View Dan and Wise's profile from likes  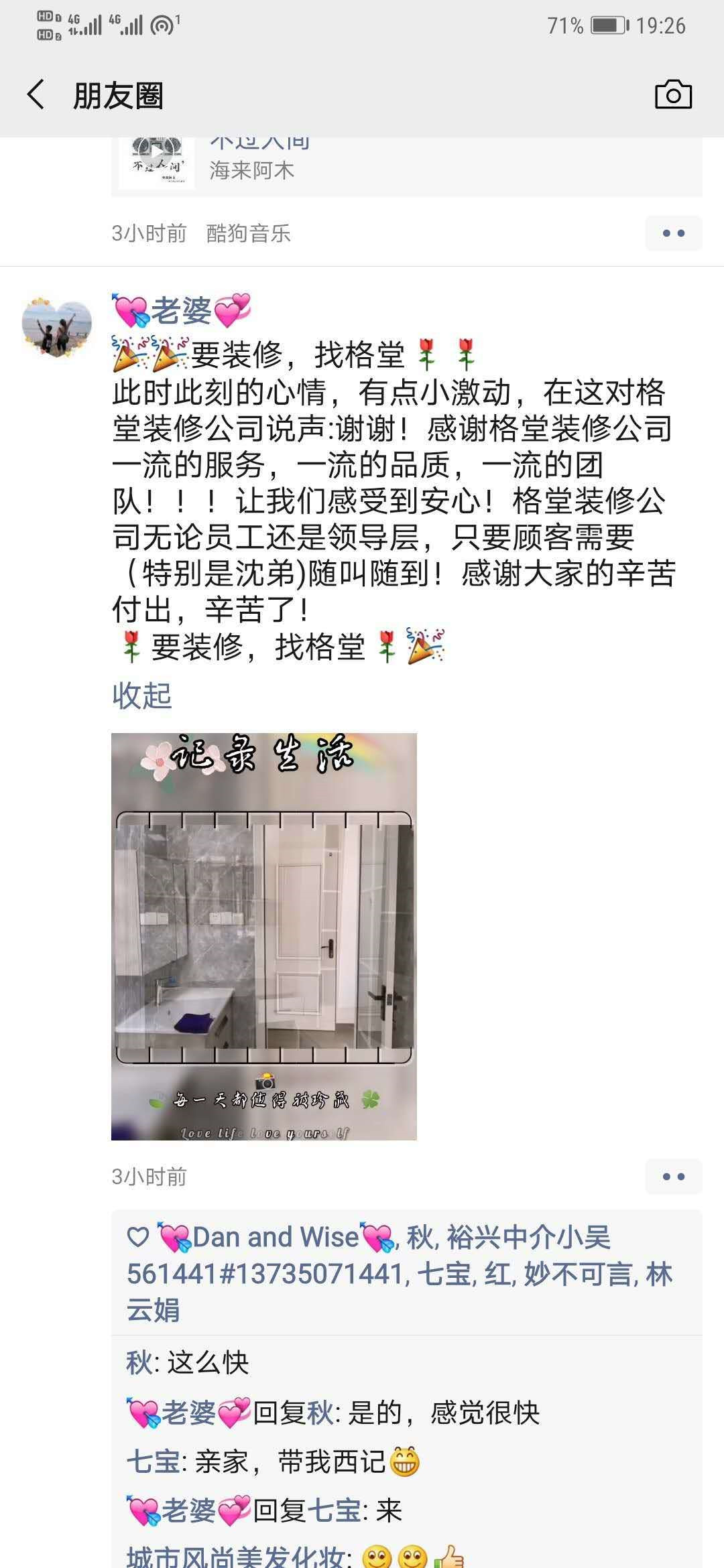[x=275, y=1237]
